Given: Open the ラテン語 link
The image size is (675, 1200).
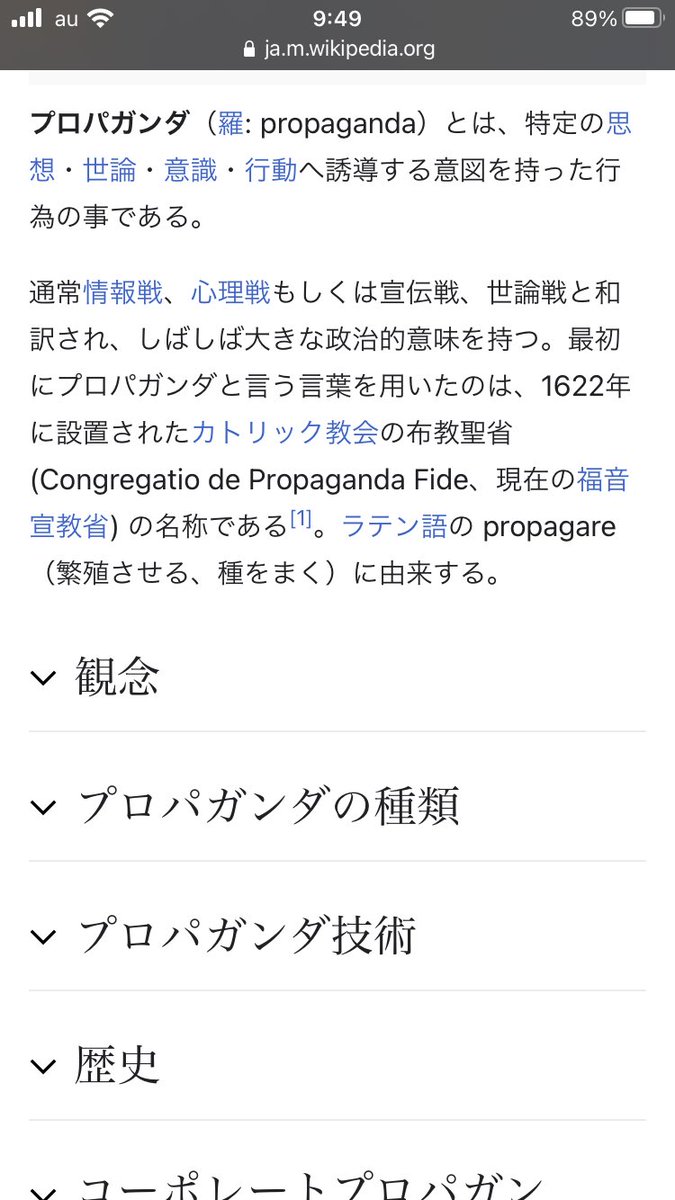Looking at the screenshot, I should 382,525.
